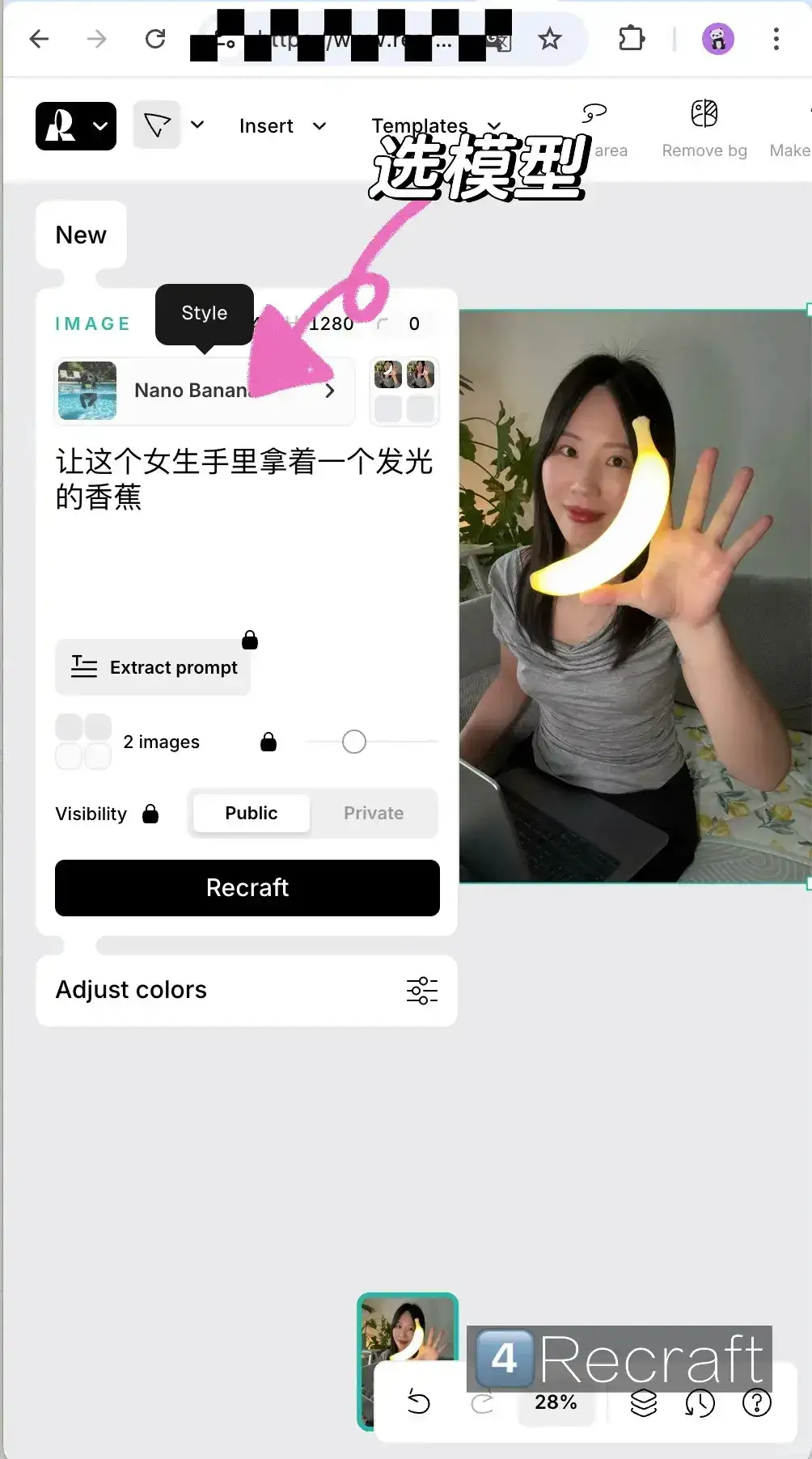Open the selection tool dropdown chevron

[x=197, y=125]
